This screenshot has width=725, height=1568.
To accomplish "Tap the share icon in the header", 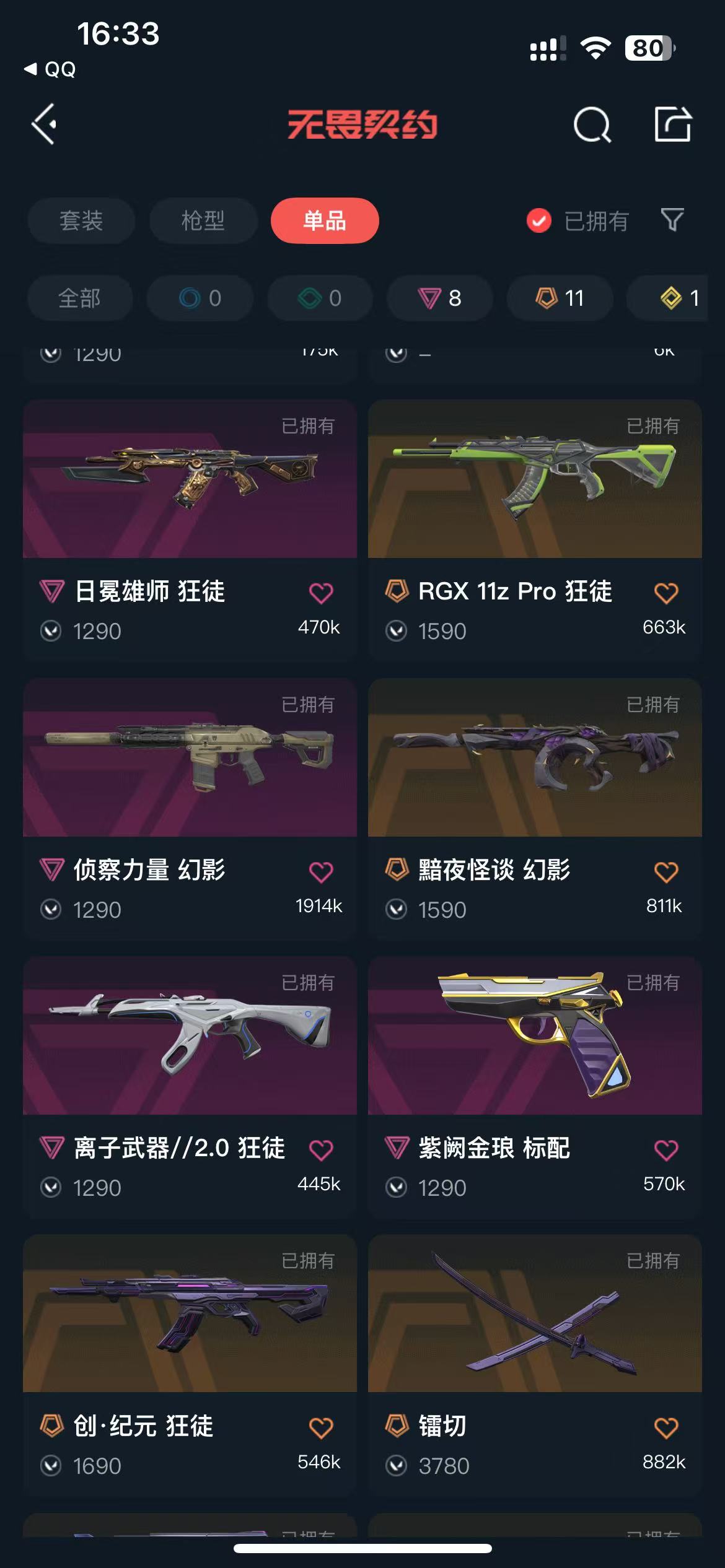I will click(x=672, y=124).
